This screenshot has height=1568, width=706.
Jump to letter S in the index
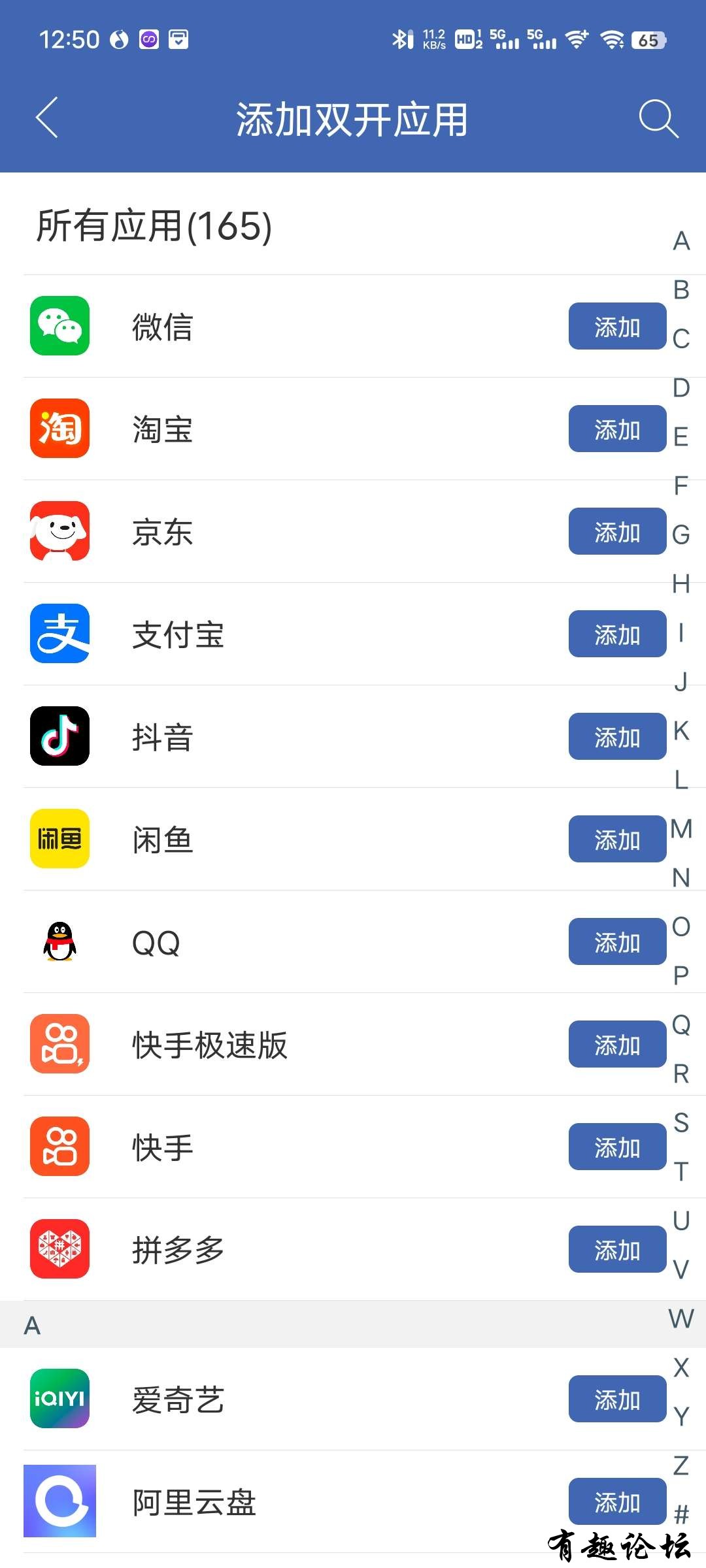coord(681,1123)
